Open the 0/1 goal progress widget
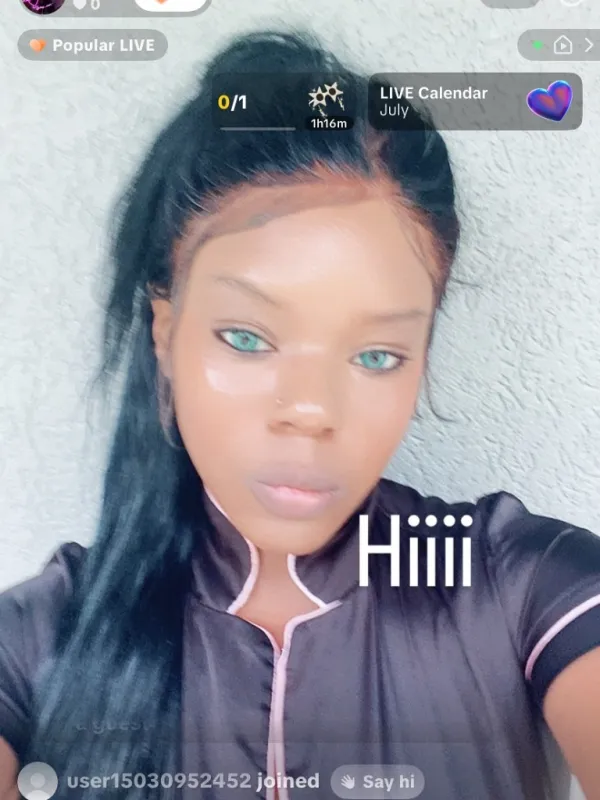Screen dimensions: 600x800 coord(284,102)
